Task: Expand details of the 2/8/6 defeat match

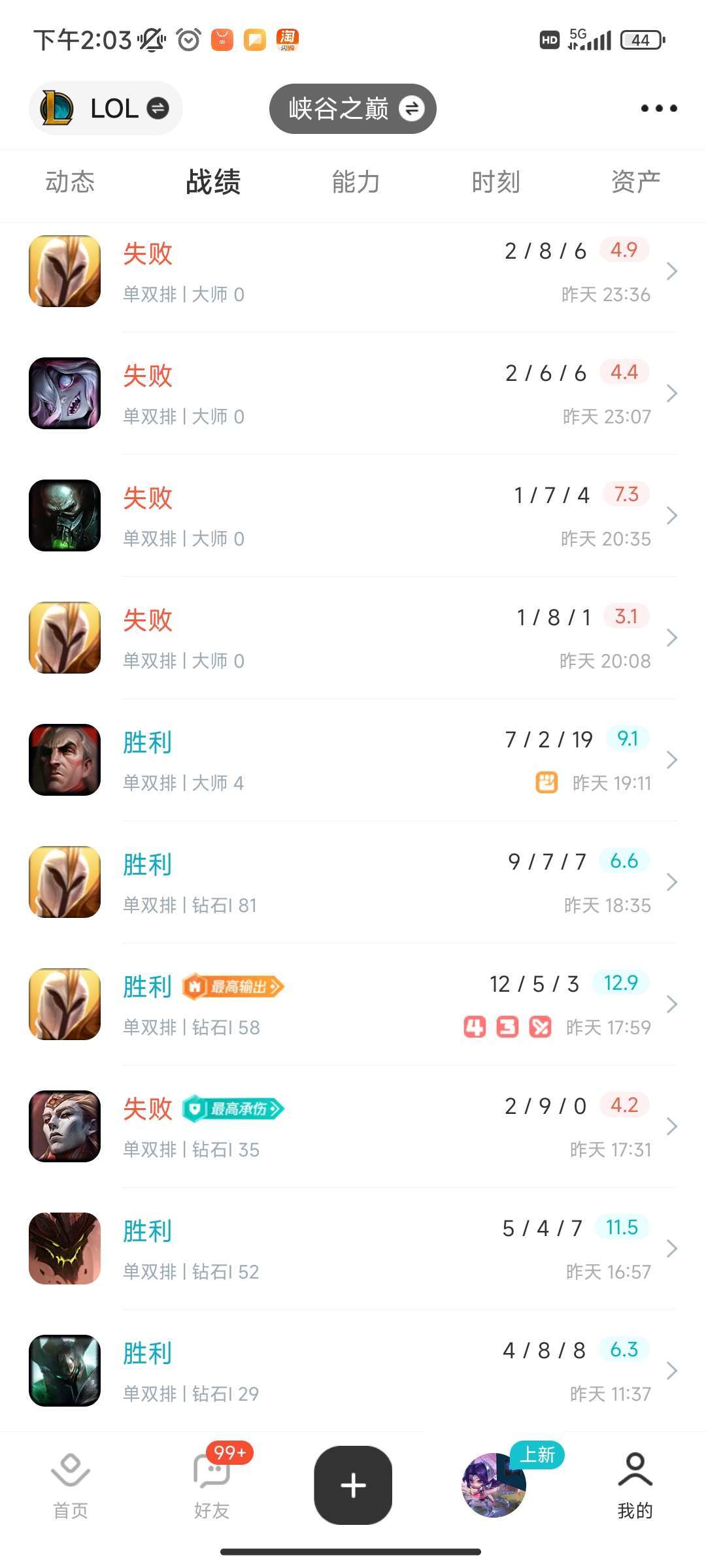Action: coord(672,271)
